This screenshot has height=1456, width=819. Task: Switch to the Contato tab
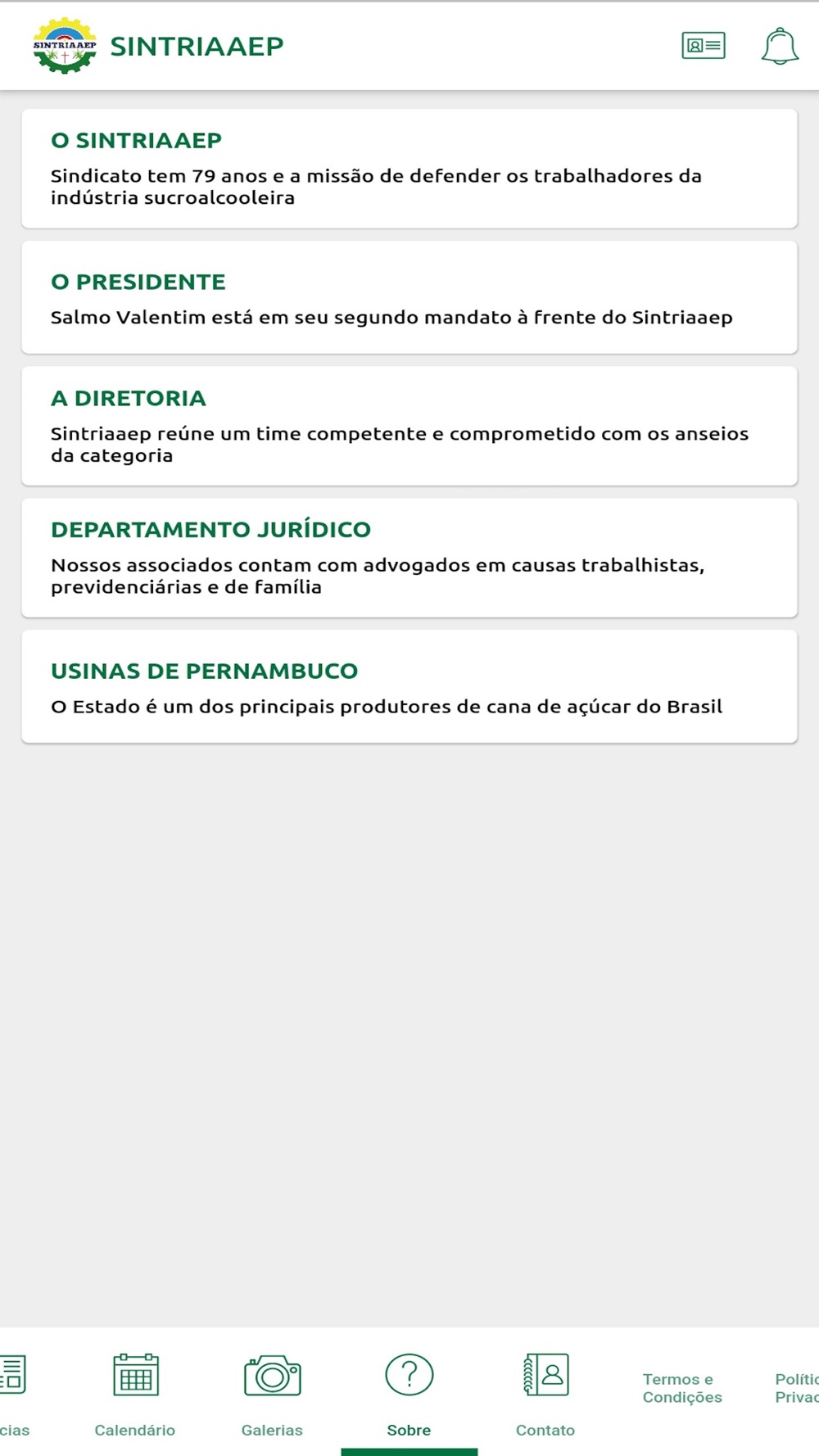(545, 1392)
